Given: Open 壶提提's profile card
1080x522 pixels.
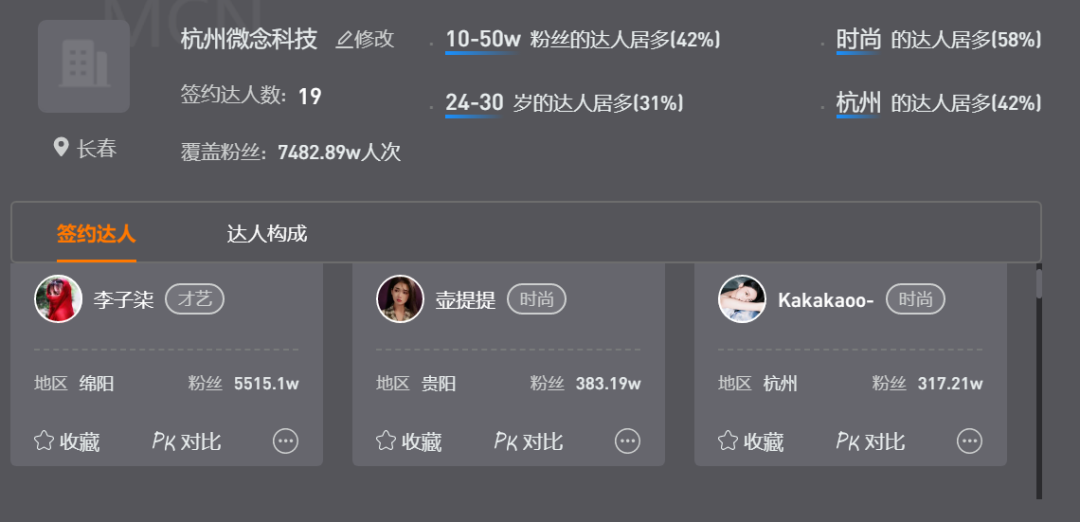Looking at the screenshot, I should 465,299.
